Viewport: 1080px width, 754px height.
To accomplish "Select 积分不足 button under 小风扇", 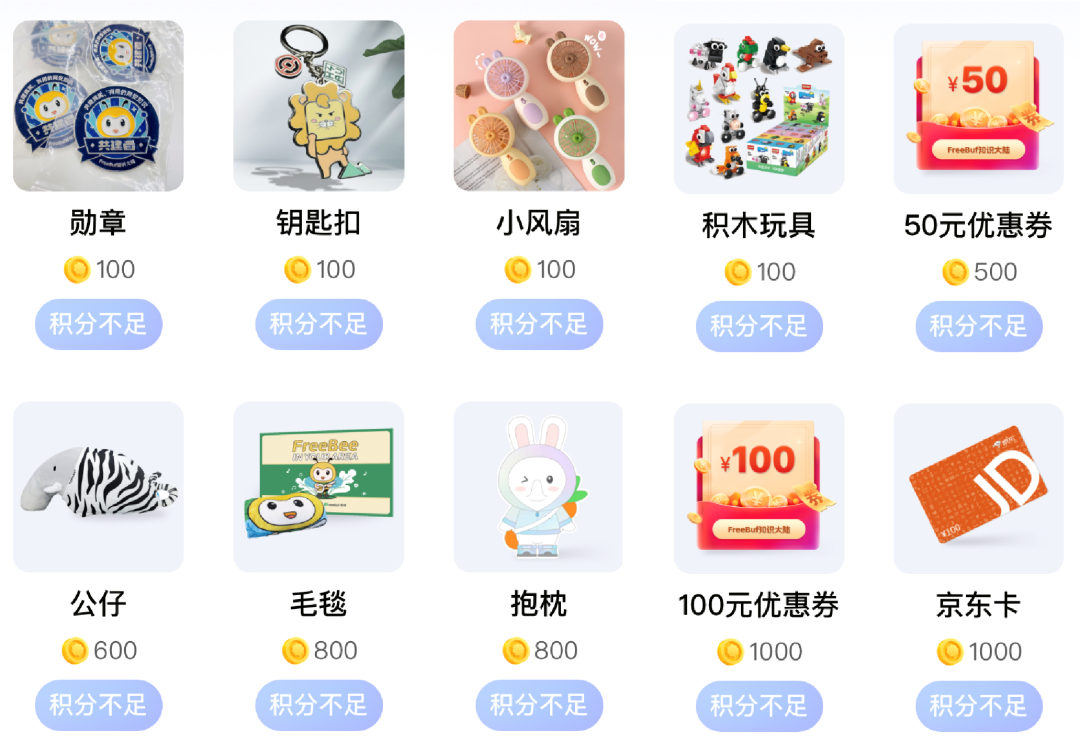I will [x=539, y=324].
